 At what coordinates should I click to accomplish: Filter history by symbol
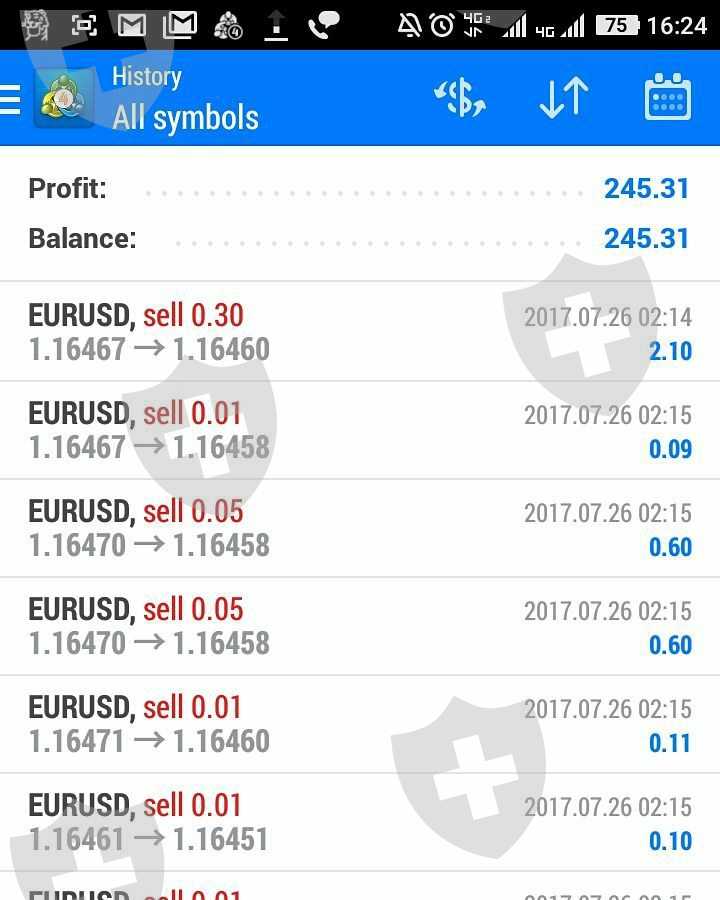[x=460, y=98]
